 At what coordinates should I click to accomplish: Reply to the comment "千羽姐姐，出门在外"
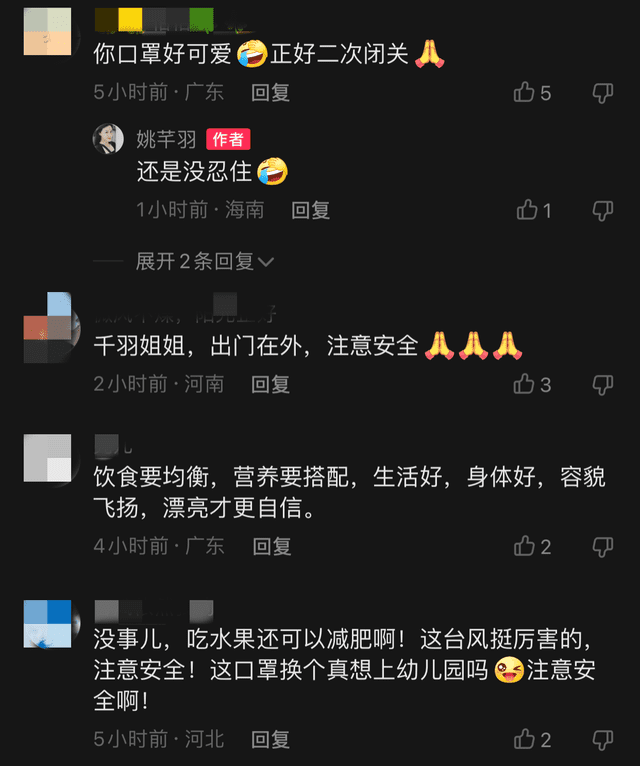pos(270,384)
